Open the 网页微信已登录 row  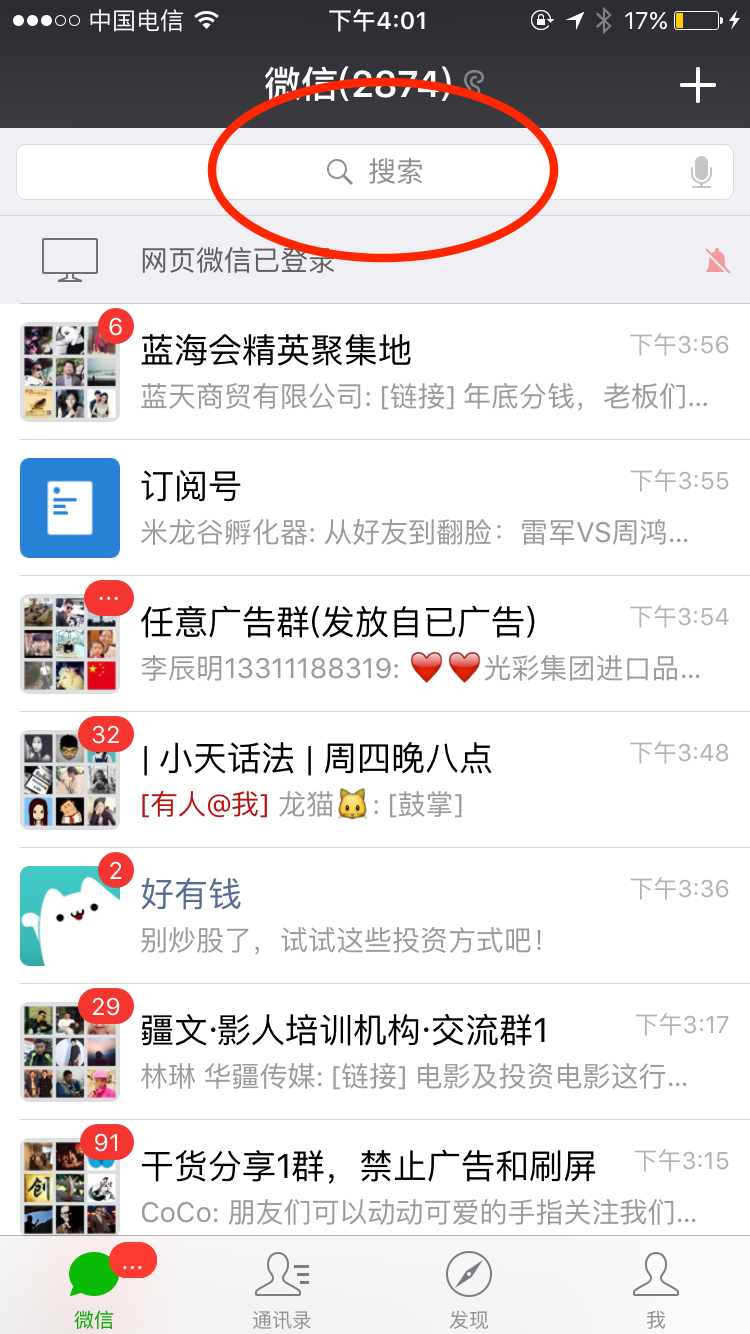[375, 261]
